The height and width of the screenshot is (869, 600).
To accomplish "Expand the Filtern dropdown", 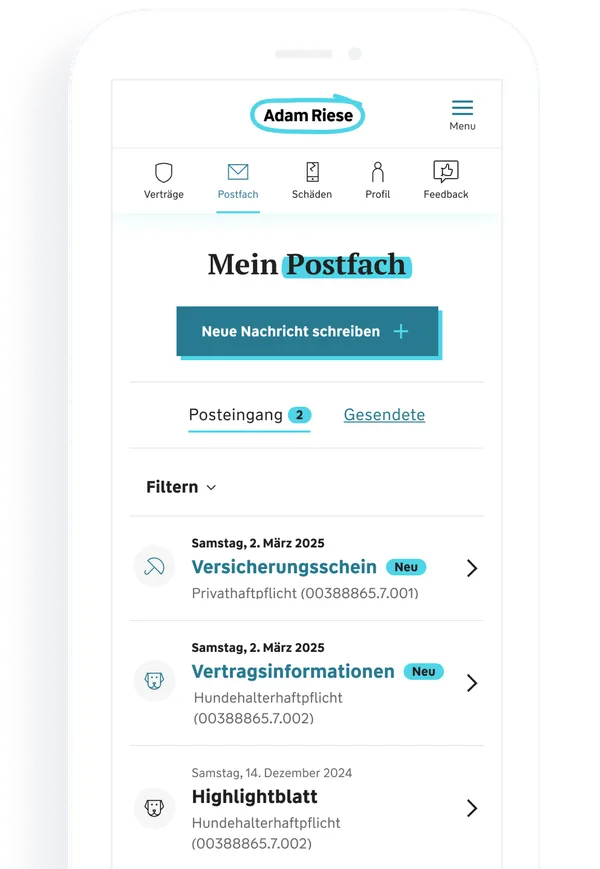I will click(x=181, y=487).
